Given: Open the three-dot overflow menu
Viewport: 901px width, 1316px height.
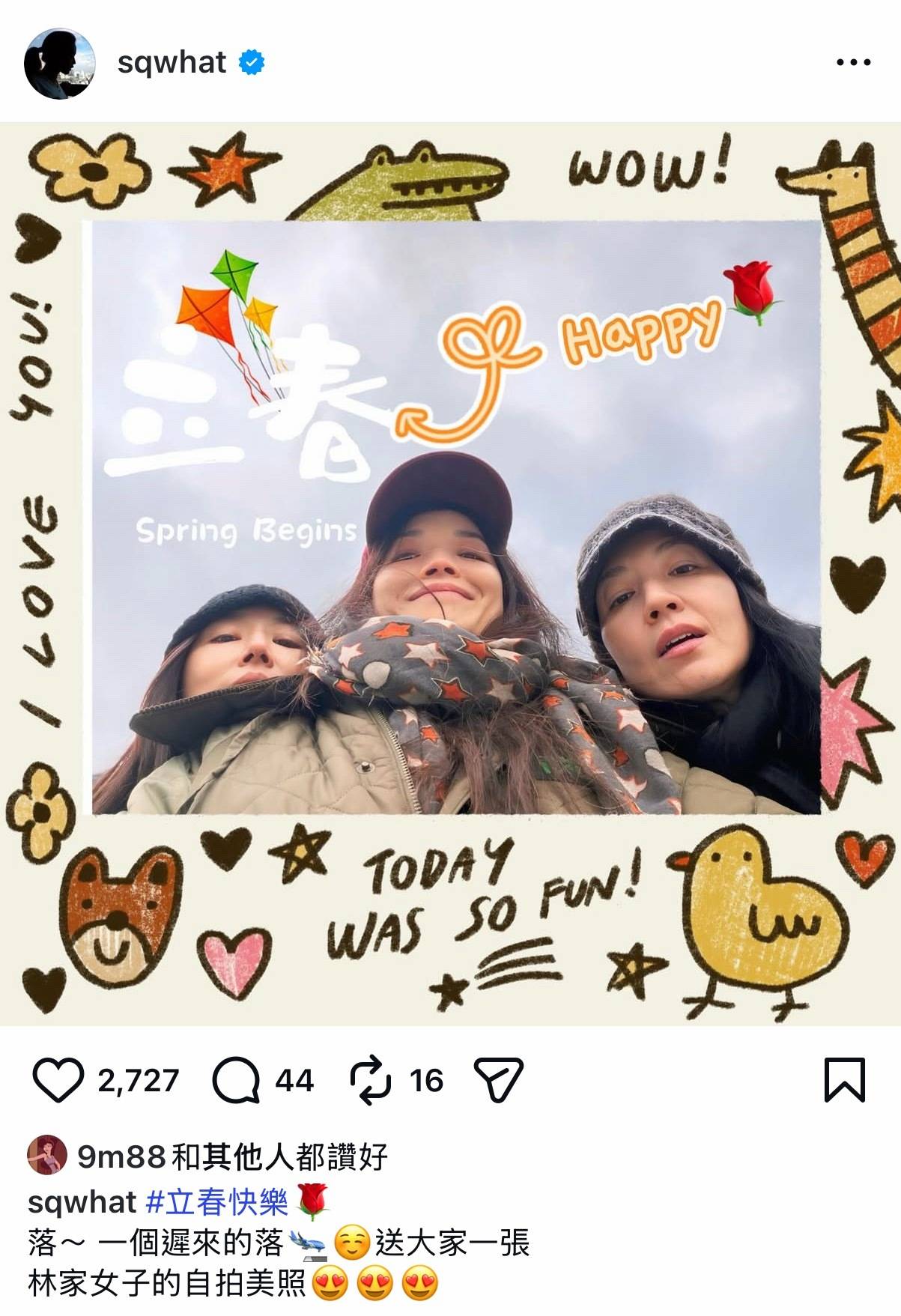Looking at the screenshot, I should 853,63.
